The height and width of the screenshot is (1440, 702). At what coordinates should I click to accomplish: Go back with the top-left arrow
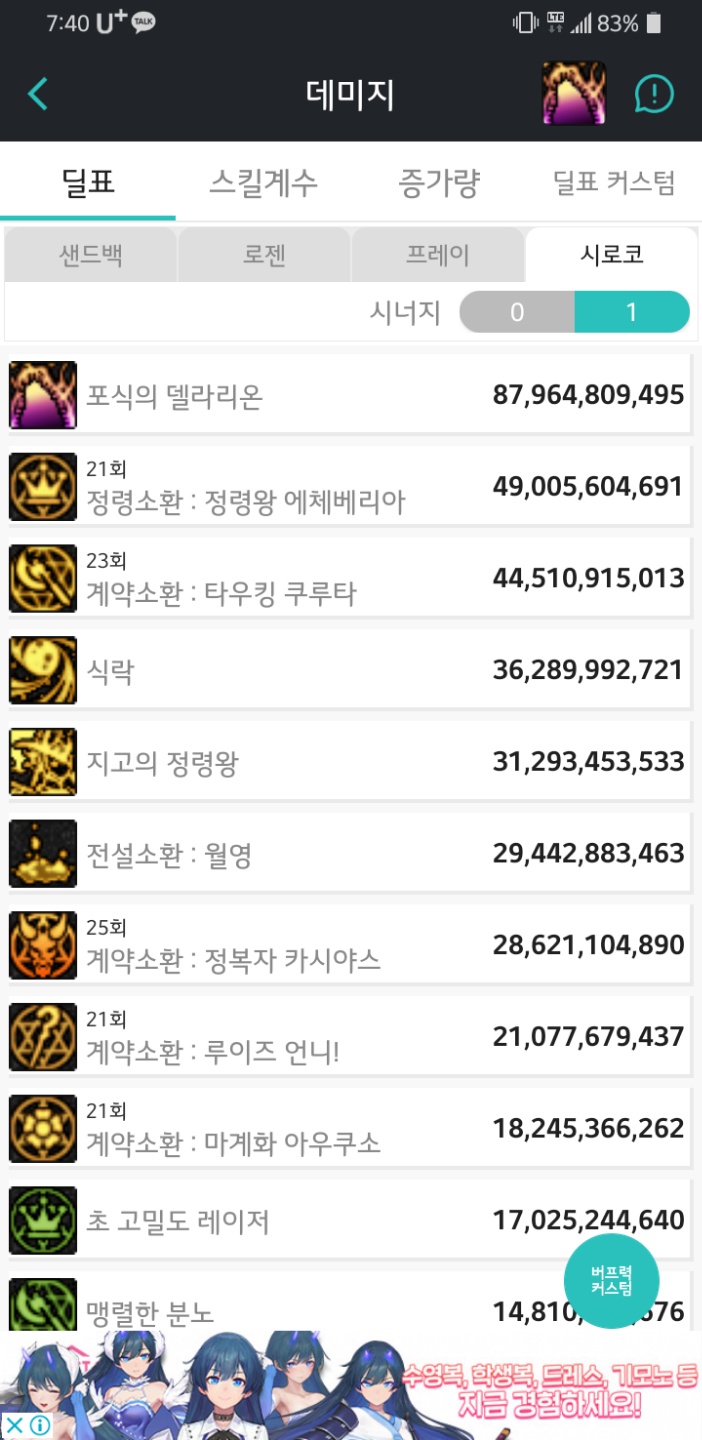(x=38, y=94)
